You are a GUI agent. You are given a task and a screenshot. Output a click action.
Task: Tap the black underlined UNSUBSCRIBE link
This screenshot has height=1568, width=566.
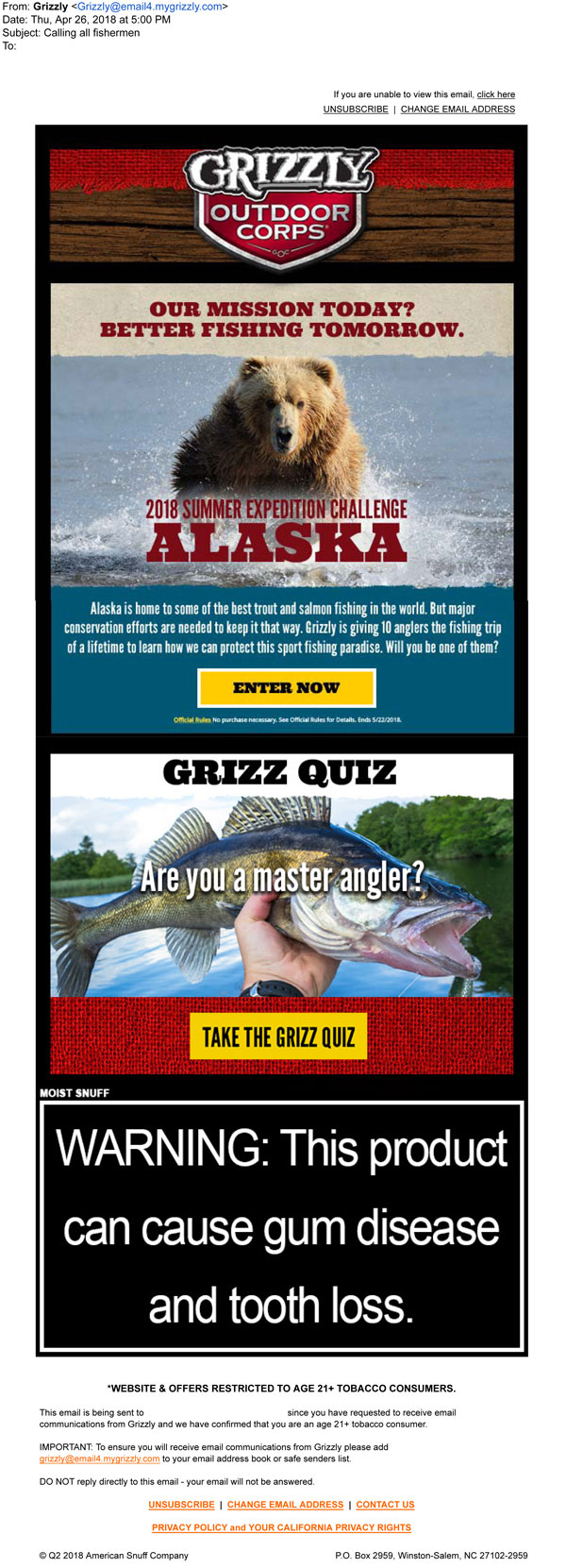click(356, 110)
